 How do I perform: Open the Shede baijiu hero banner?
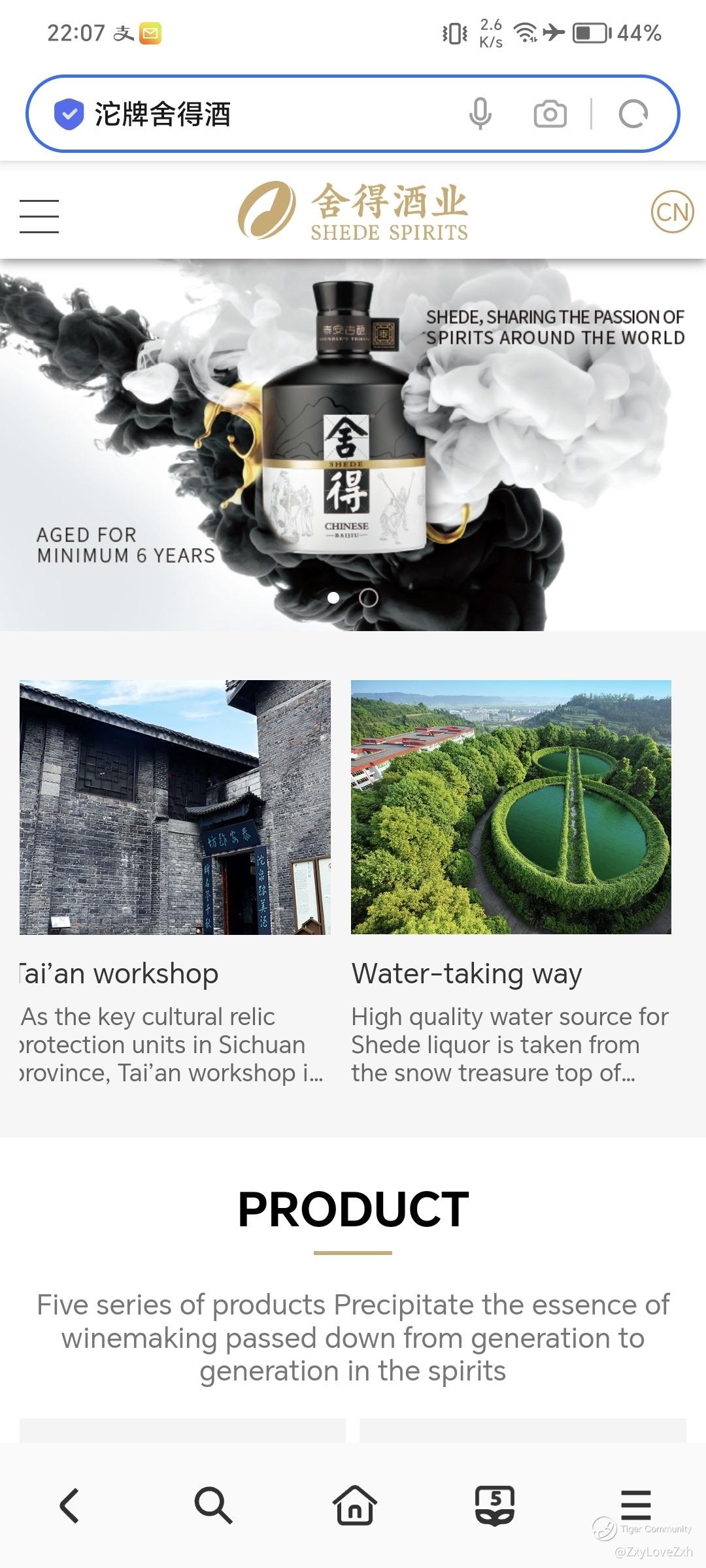[x=346, y=425]
